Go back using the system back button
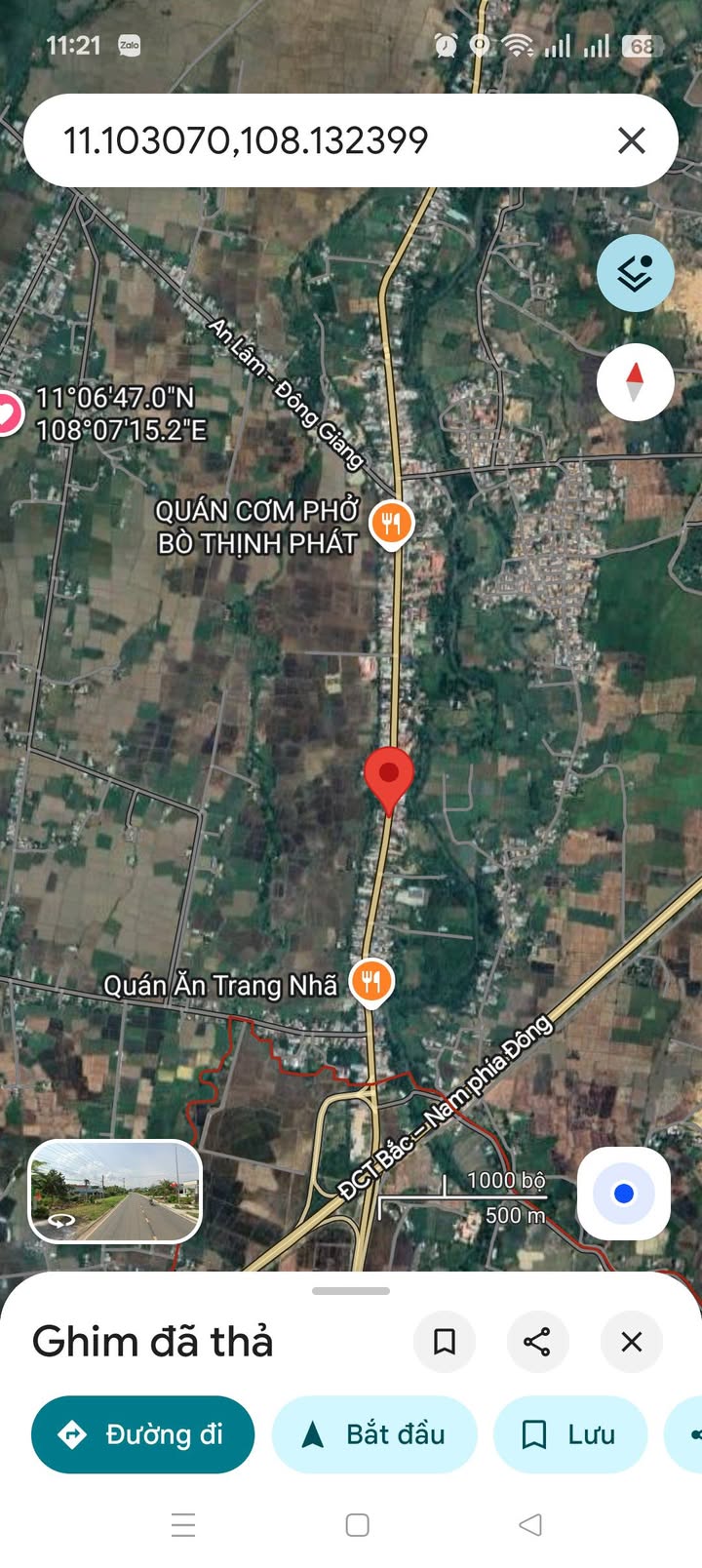 [530, 1524]
